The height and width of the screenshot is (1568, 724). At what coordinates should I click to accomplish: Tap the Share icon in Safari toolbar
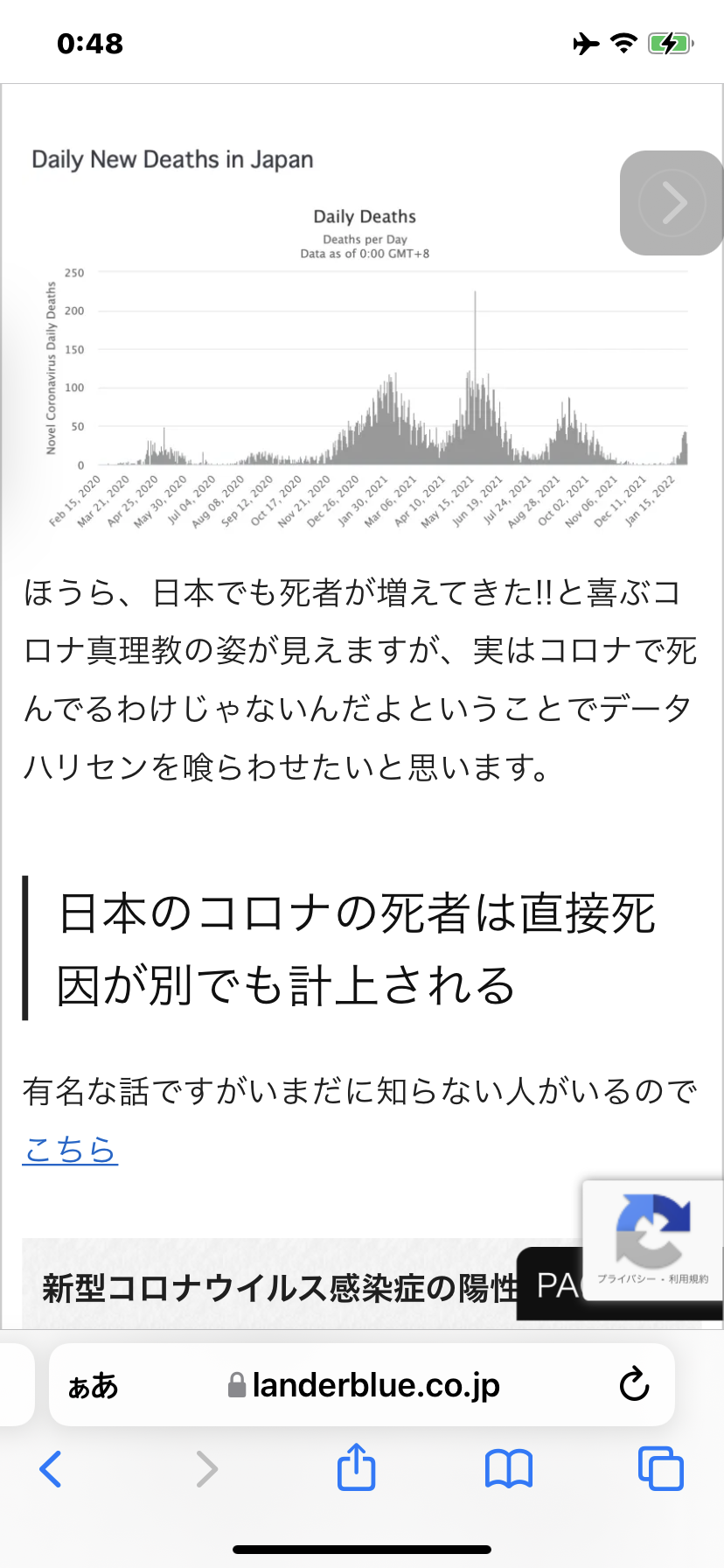(x=356, y=1468)
